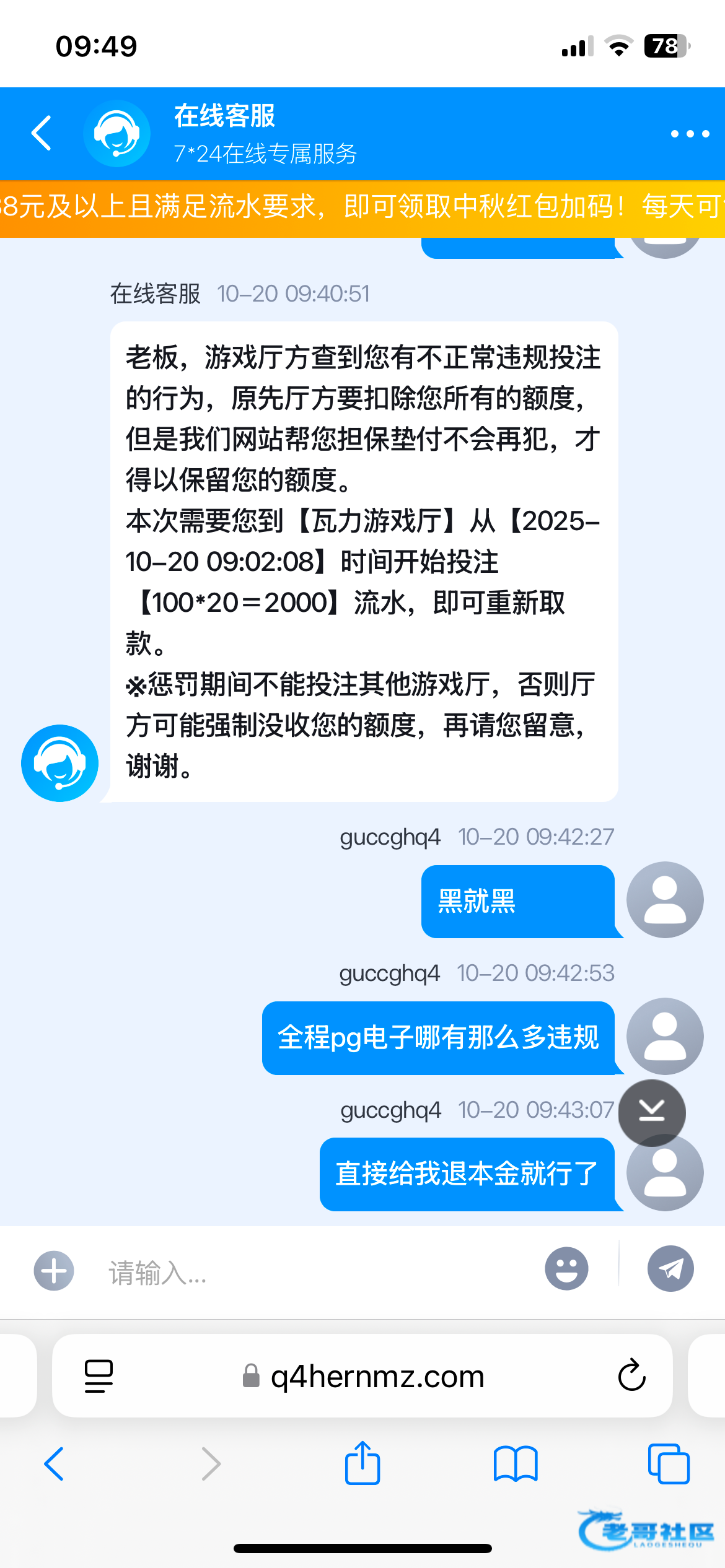Tap the q4hernmz.com address bar
The width and height of the screenshot is (725, 1568).
(362, 1376)
